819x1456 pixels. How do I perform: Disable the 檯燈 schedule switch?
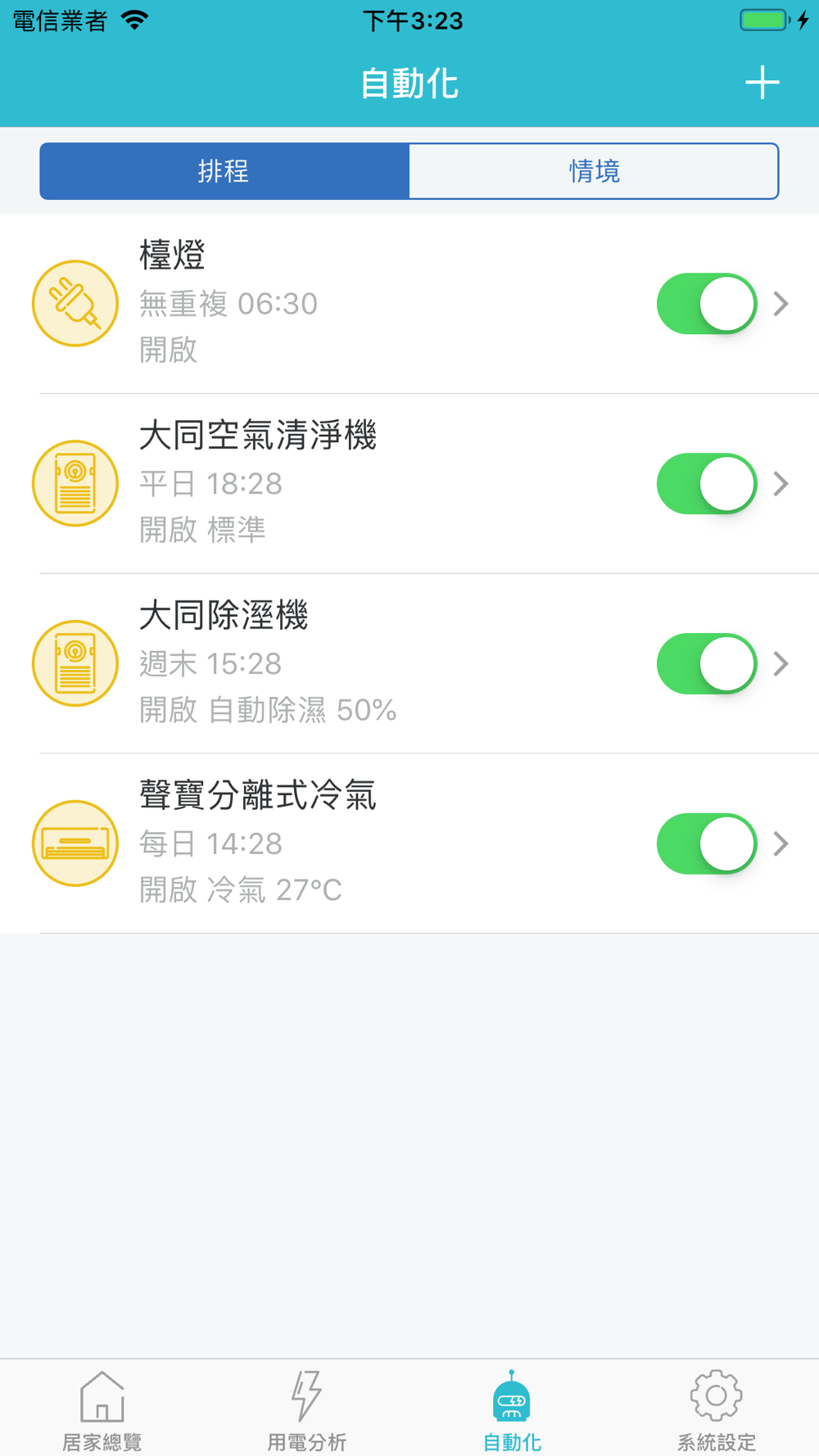707,304
